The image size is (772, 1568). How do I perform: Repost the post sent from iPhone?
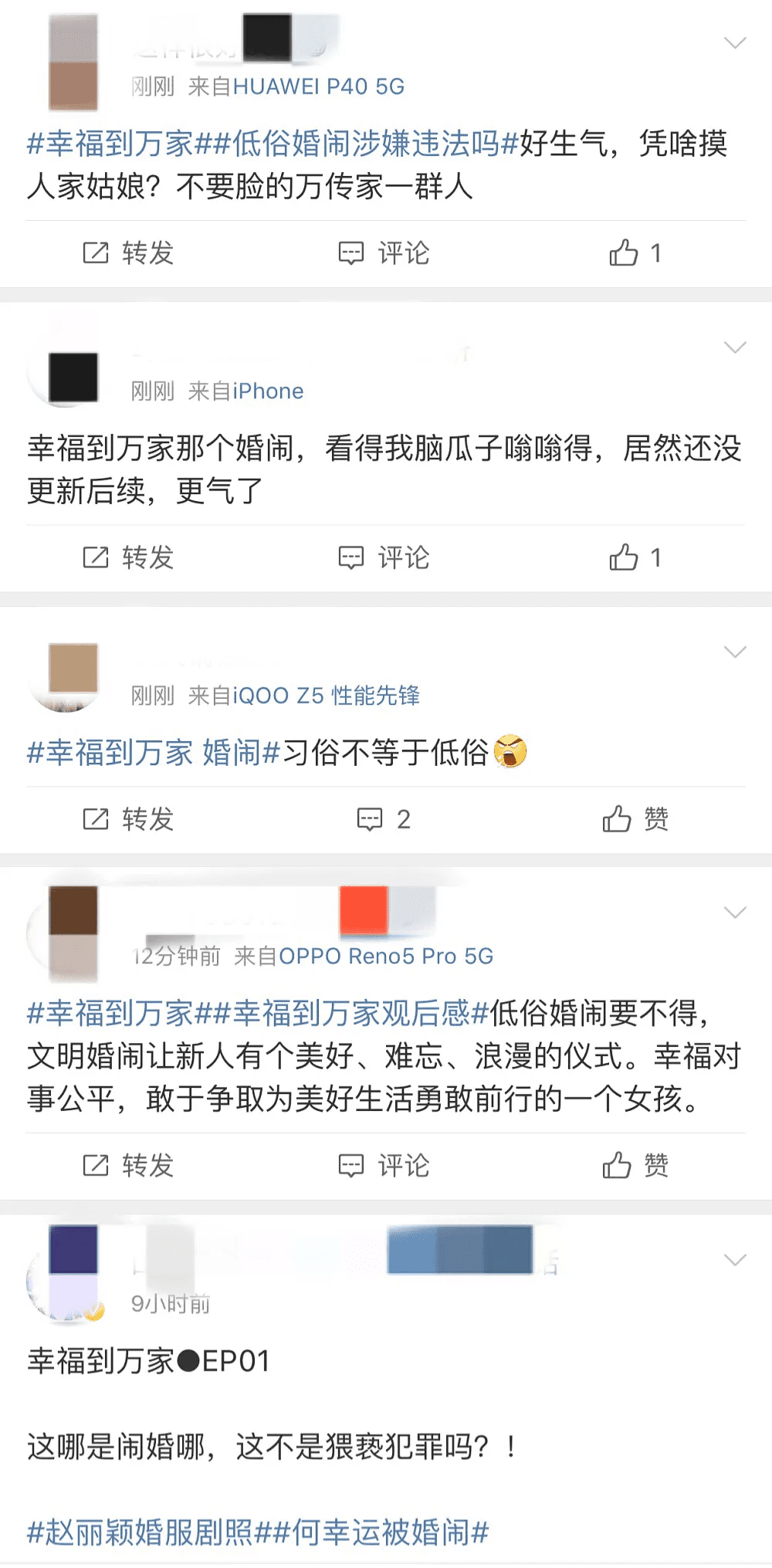[x=128, y=557]
